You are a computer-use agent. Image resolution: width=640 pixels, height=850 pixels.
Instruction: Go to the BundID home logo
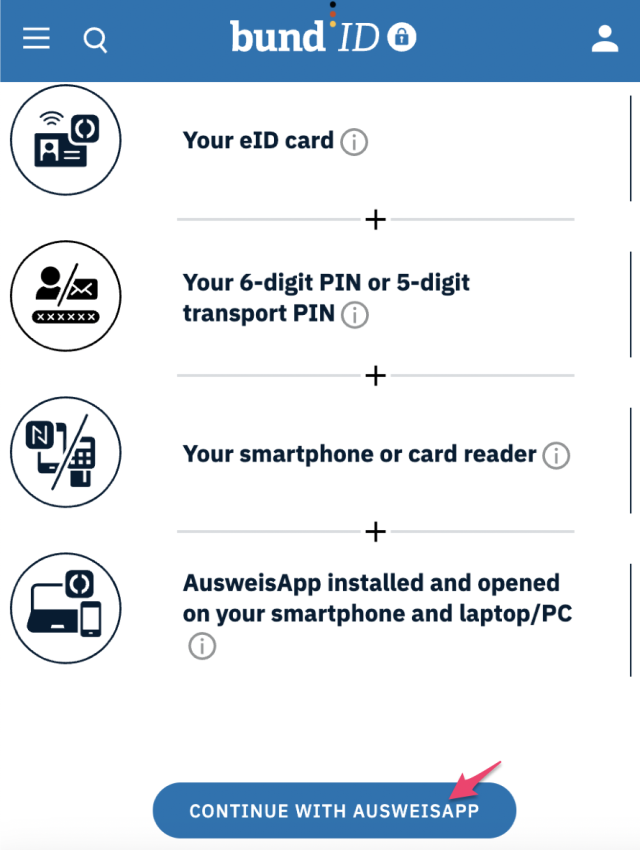point(323,38)
